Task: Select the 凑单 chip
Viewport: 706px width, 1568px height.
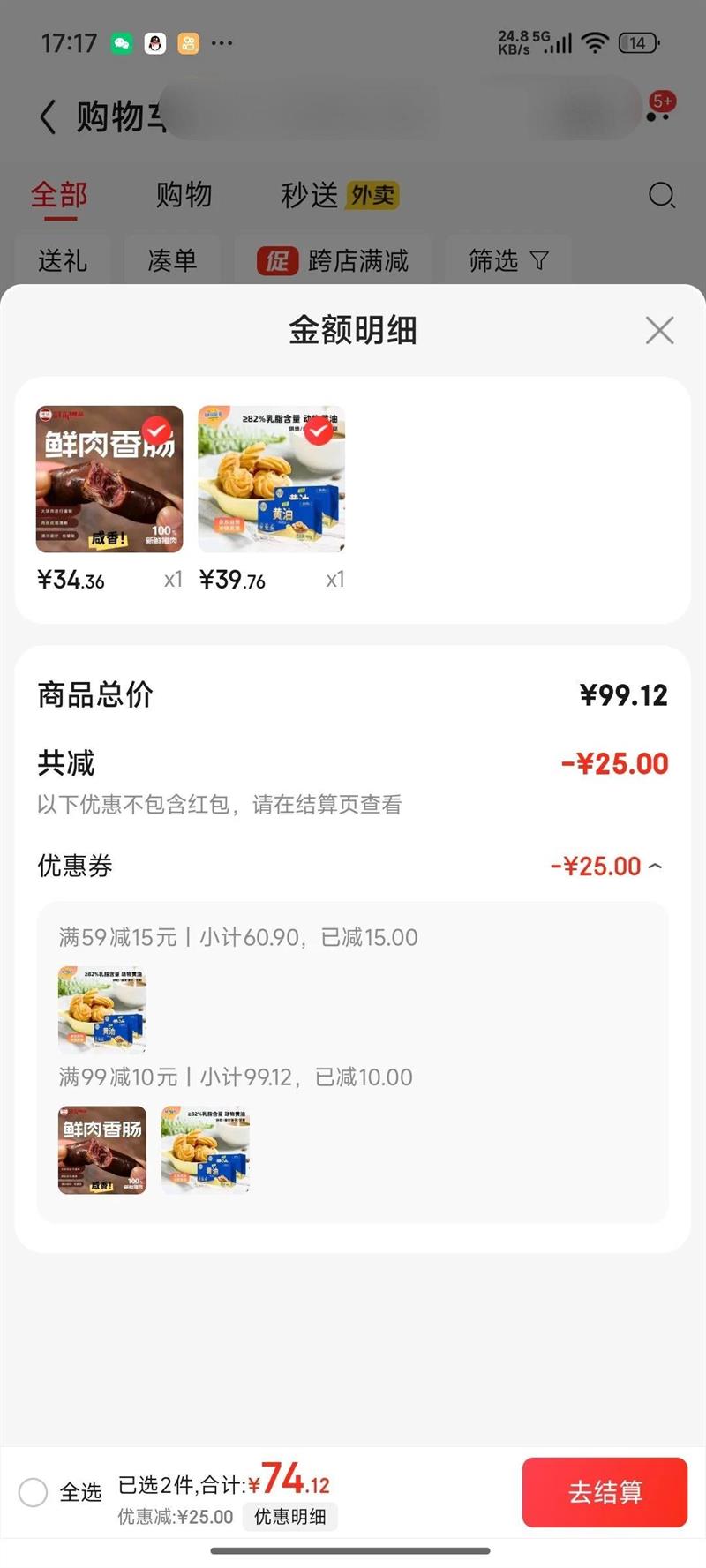Action: (172, 260)
